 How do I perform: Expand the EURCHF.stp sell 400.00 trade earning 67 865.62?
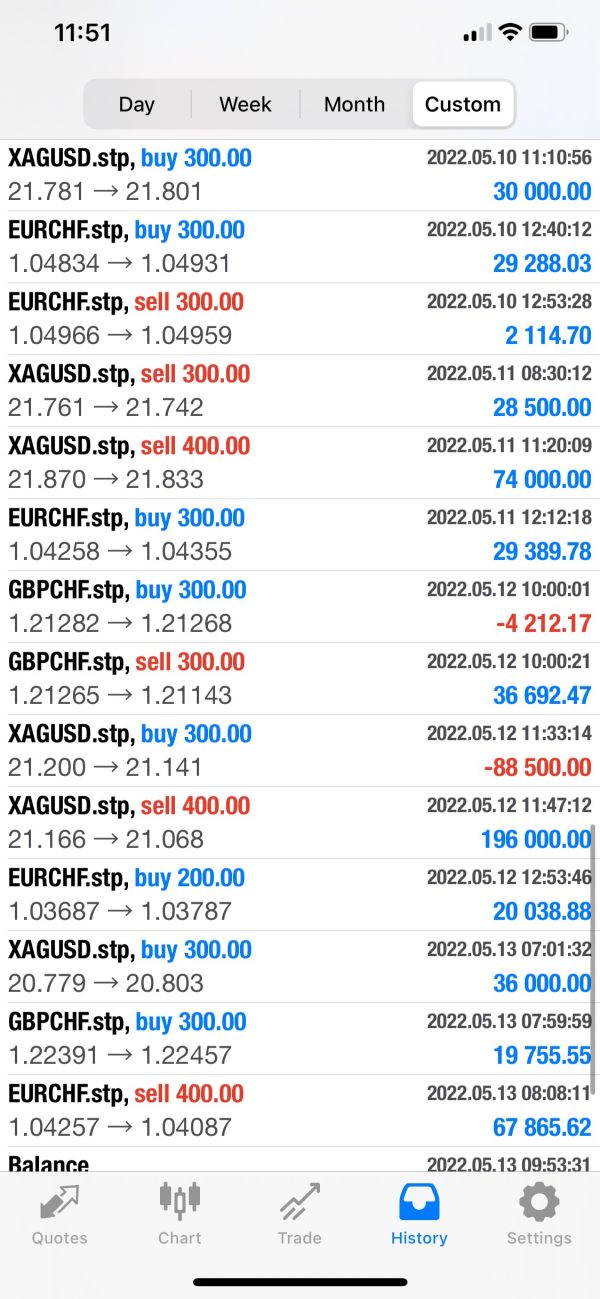click(x=300, y=1111)
